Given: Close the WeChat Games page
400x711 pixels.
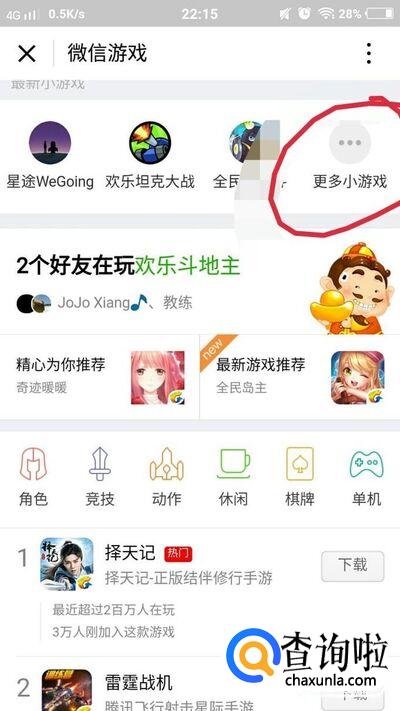Looking at the screenshot, I should pos(27,54).
